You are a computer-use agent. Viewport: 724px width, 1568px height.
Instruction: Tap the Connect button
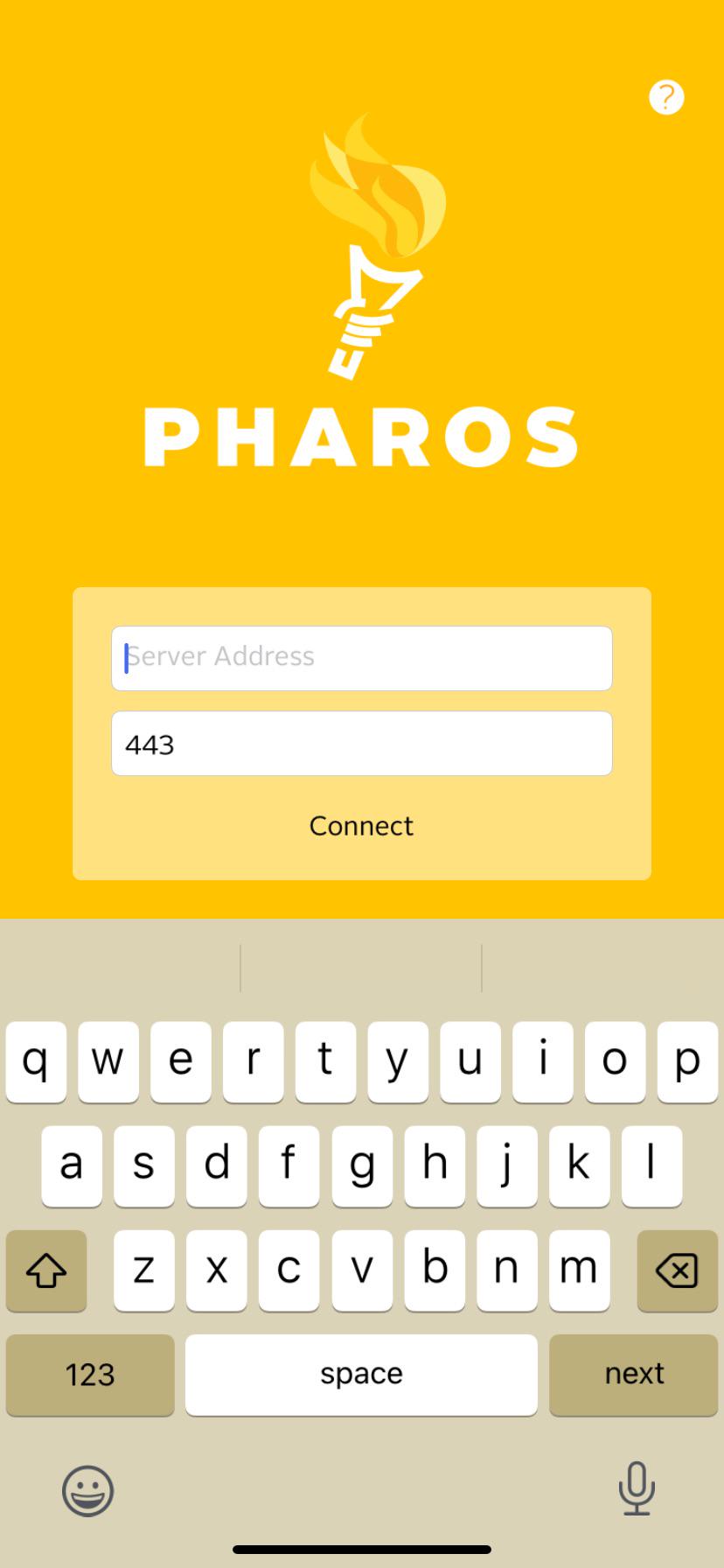click(x=361, y=826)
